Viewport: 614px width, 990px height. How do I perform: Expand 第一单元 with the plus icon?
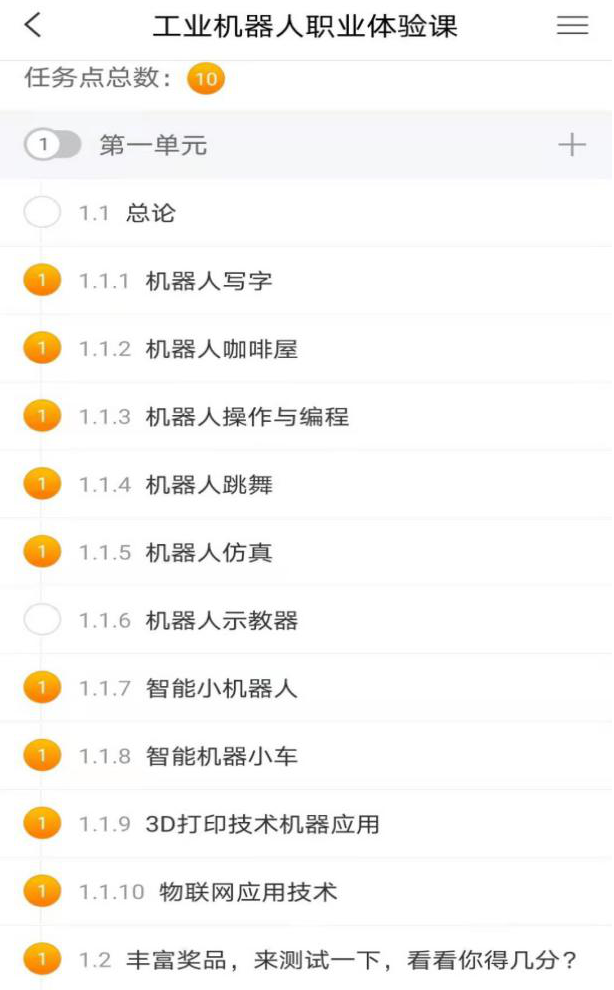572,145
